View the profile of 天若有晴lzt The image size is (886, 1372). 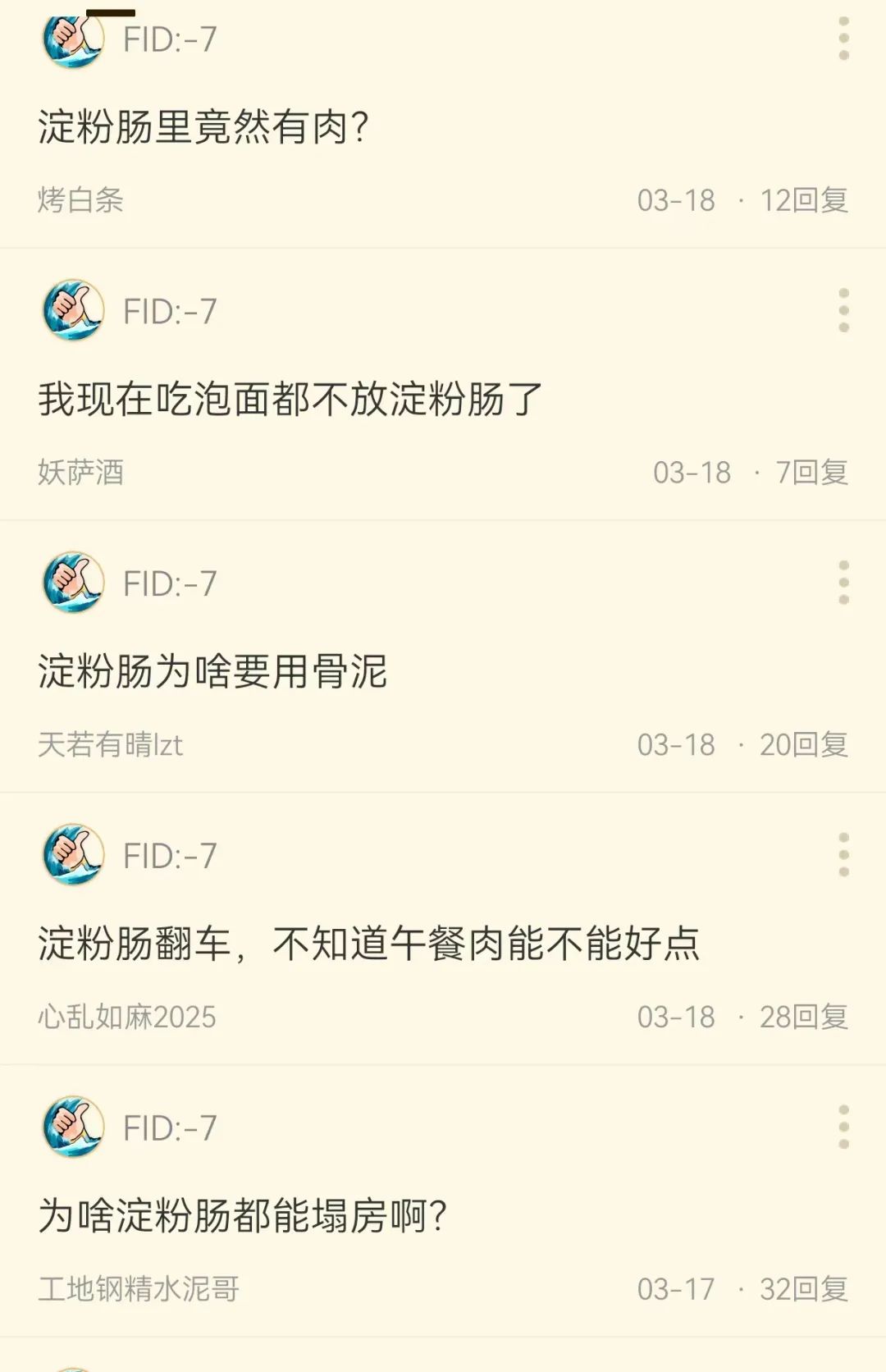click(x=110, y=745)
